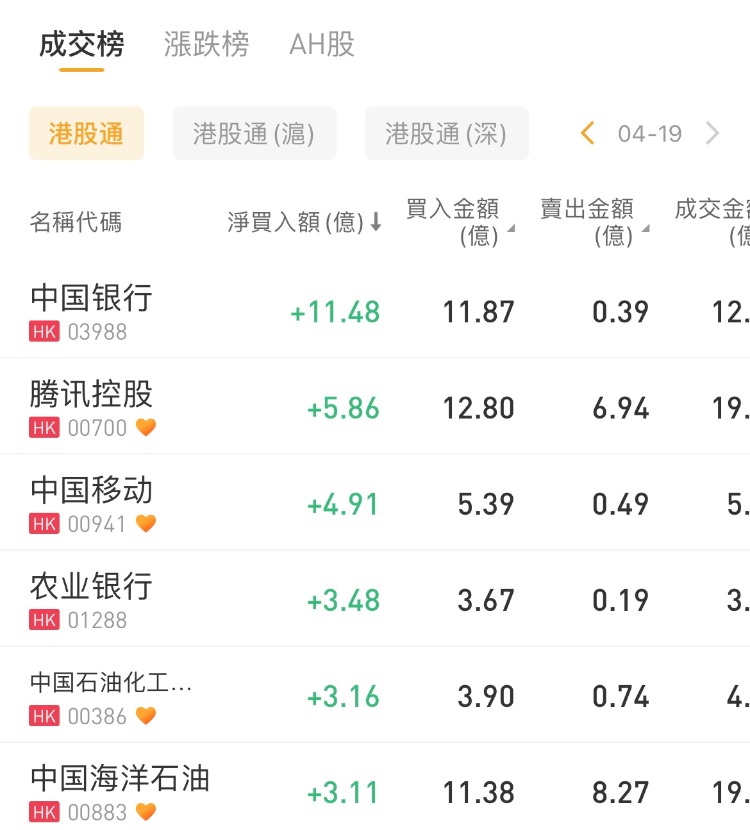Screen dimensions: 750x830
Task: Switch to the AH股 tab
Action: click(321, 45)
